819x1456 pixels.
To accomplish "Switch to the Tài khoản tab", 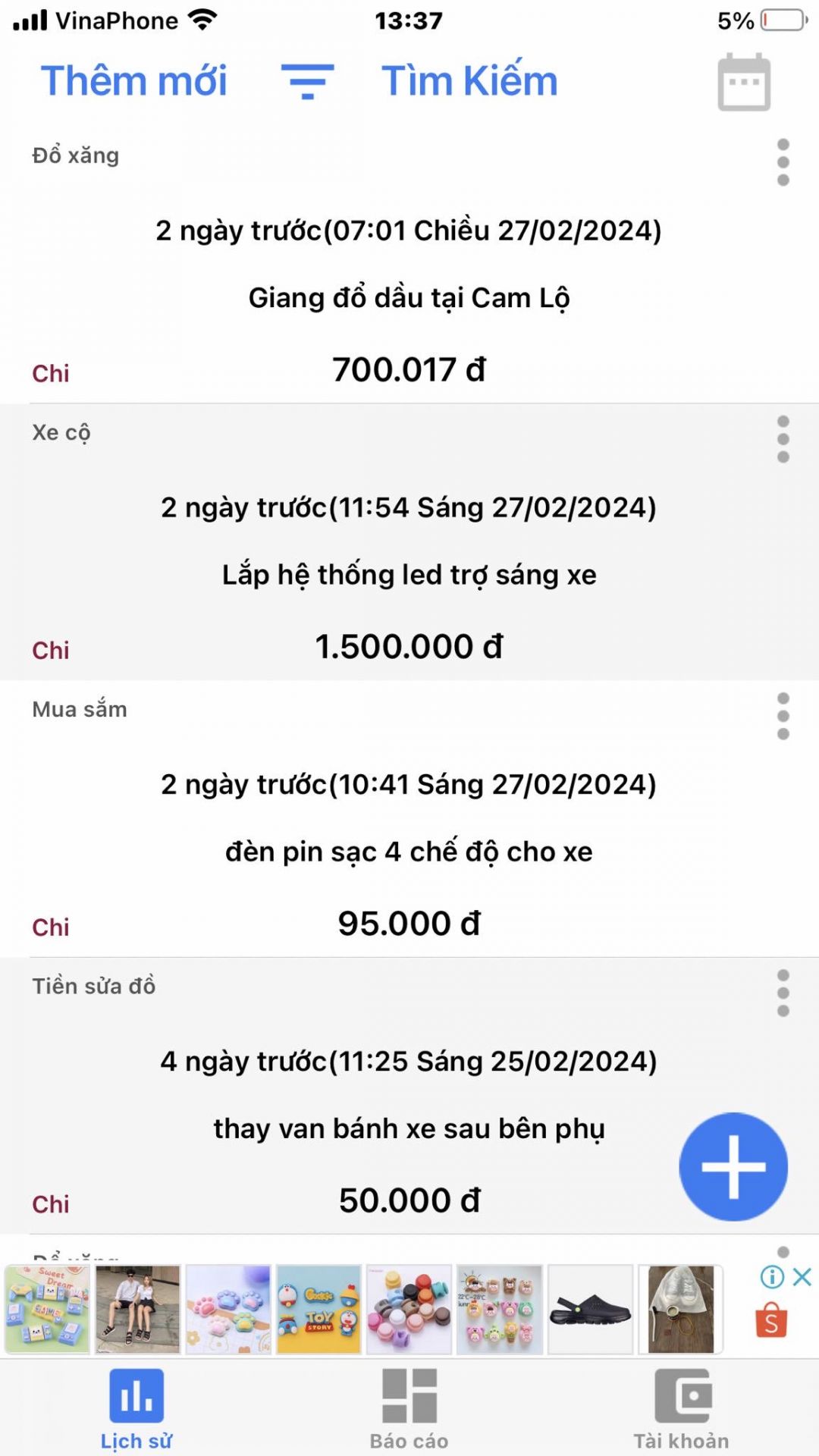I will coord(681,1409).
